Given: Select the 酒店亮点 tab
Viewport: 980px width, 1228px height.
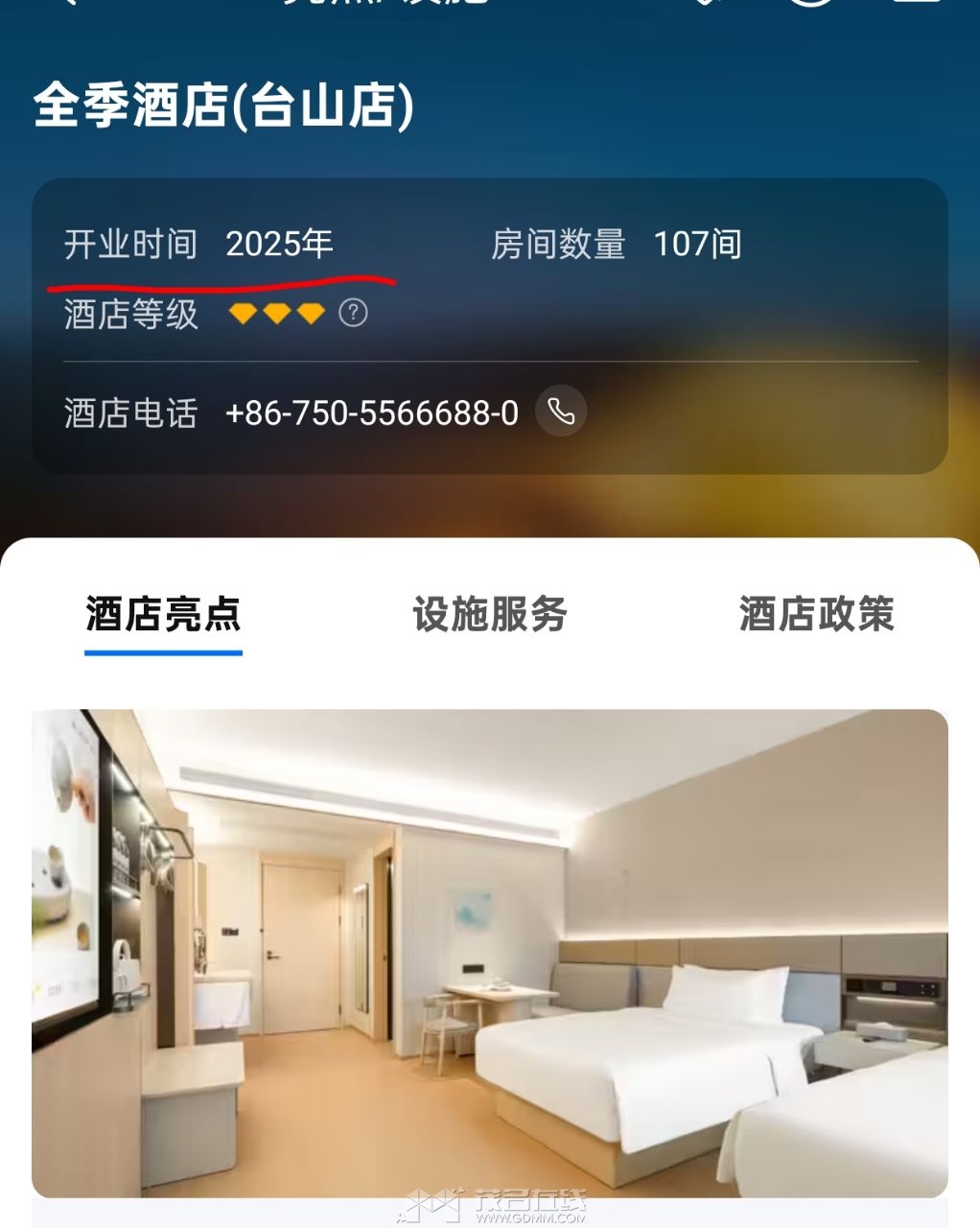Looking at the screenshot, I should pyautogui.click(x=163, y=615).
